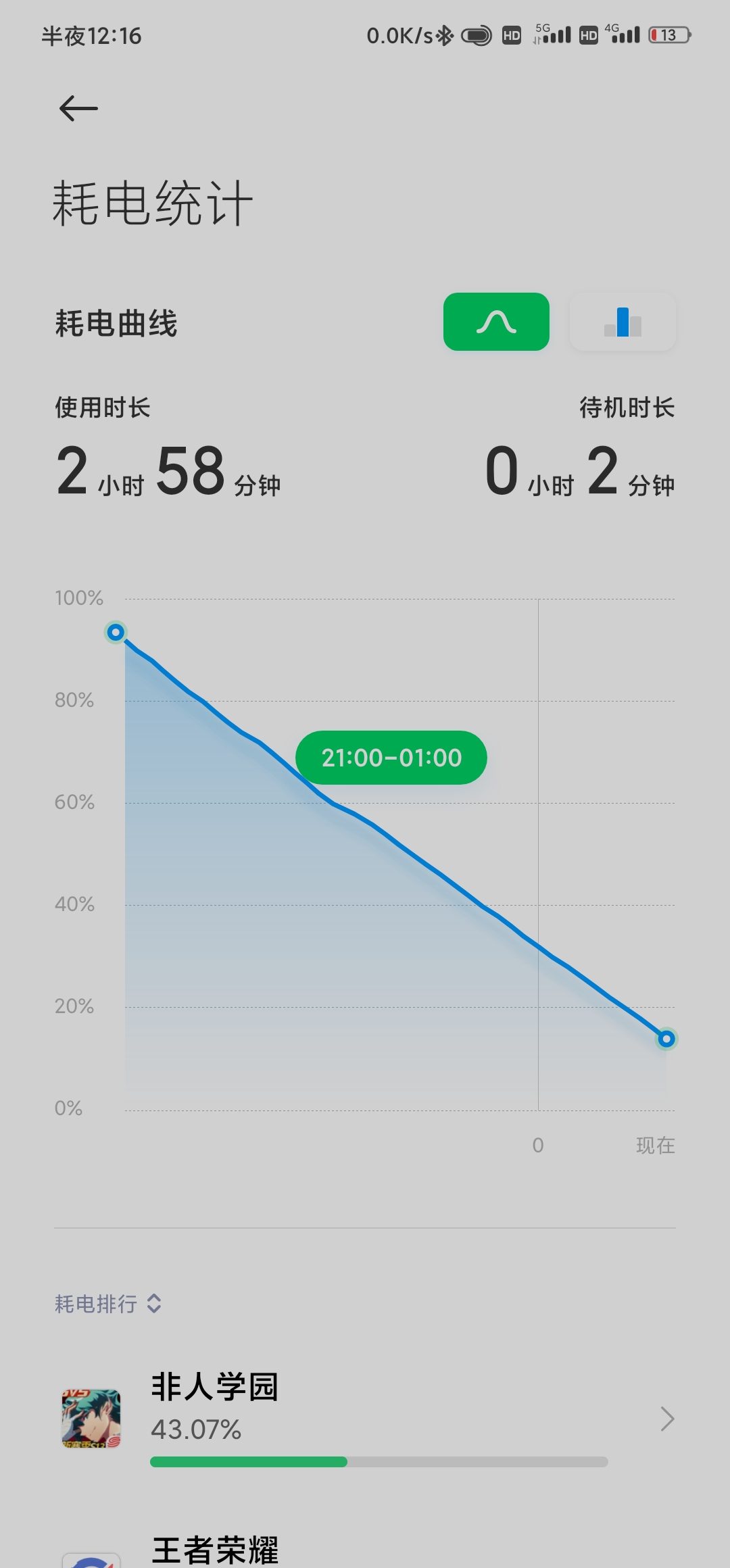Open the 耗电排行 sorting dropdown
Viewport: 730px width, 1568px height.
[108, 1304]
